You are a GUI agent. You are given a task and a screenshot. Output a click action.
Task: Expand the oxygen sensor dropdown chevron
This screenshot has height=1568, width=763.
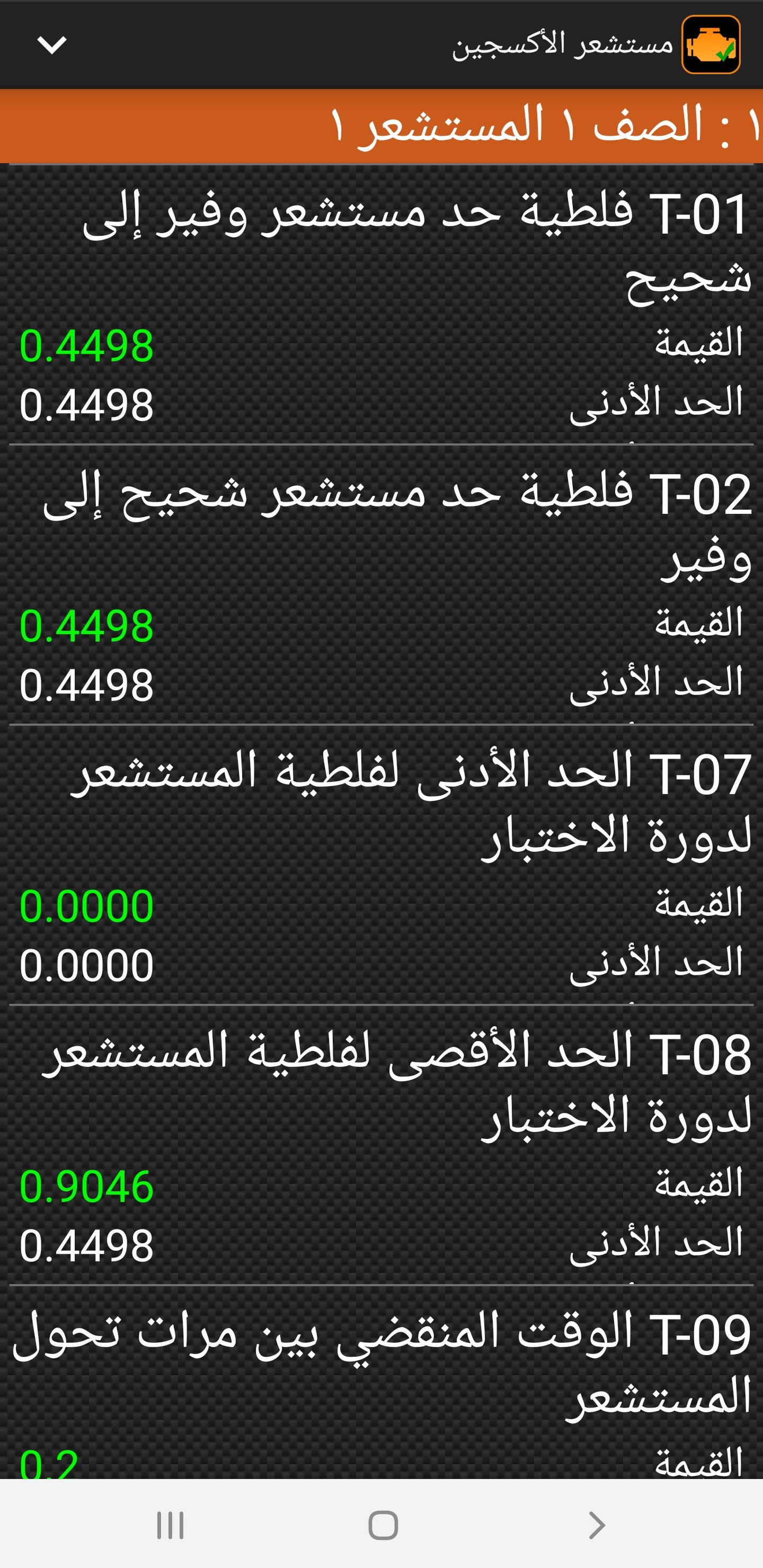pyautogui.click(x=52, y=44)
